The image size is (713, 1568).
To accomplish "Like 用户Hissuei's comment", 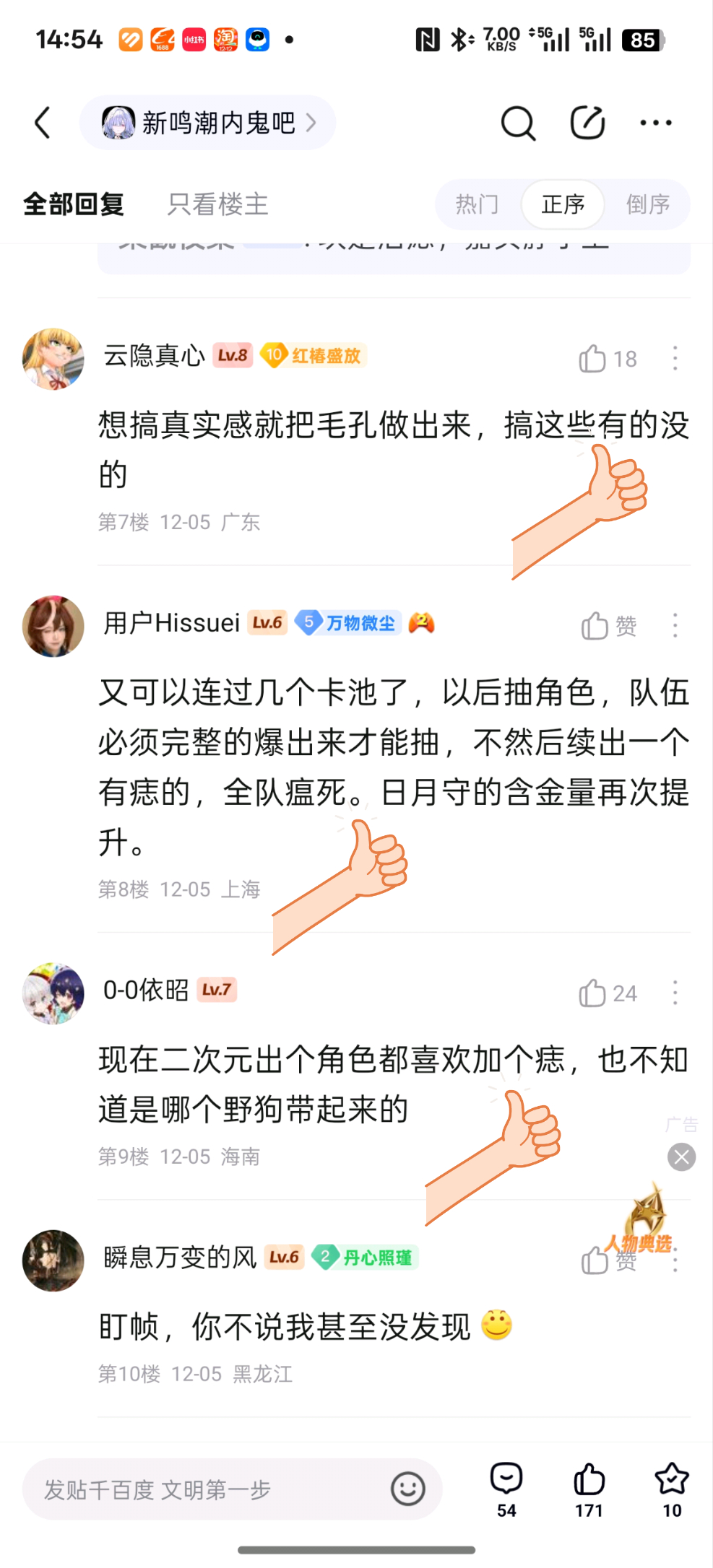I will click(x=595, y=626).
